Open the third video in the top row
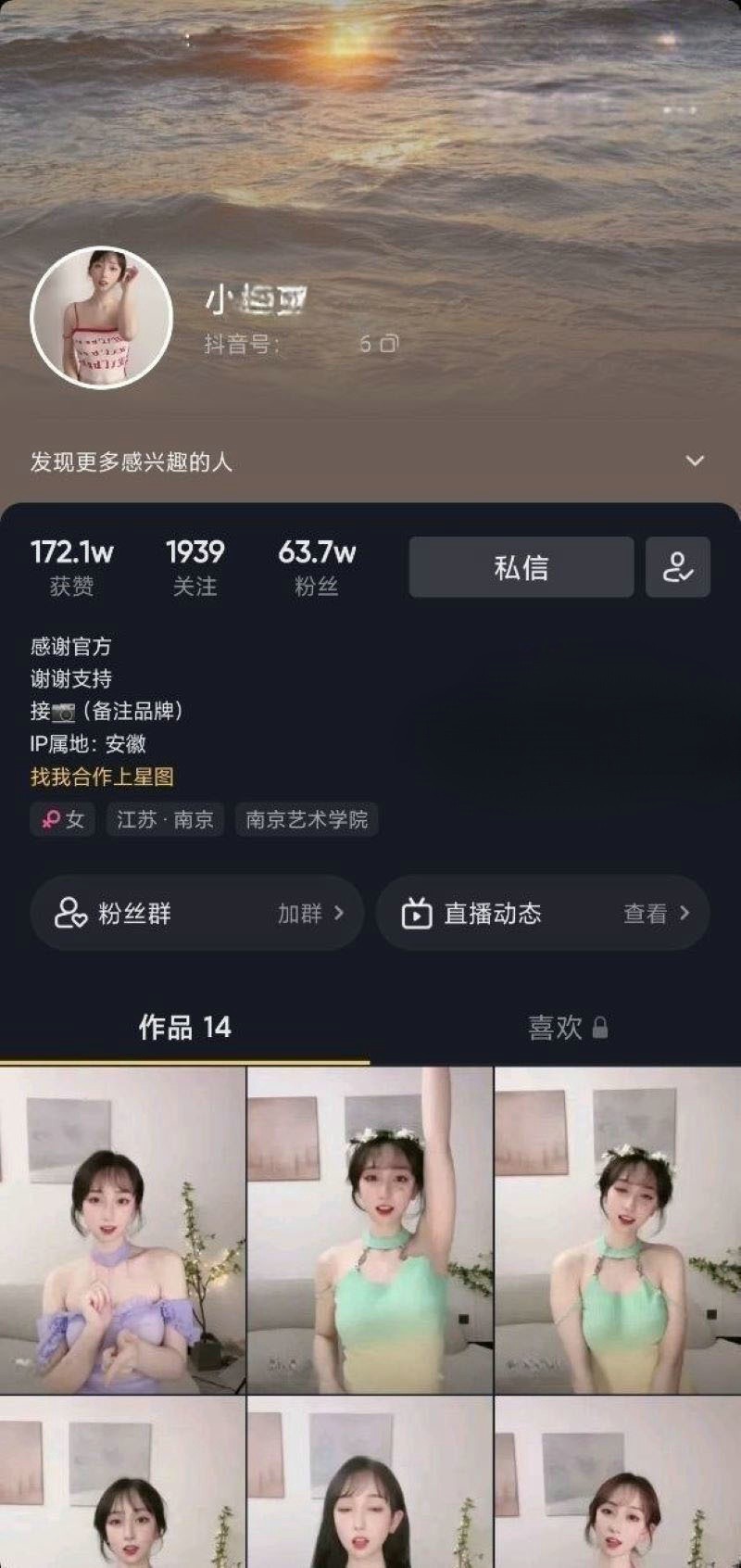 618,1230
